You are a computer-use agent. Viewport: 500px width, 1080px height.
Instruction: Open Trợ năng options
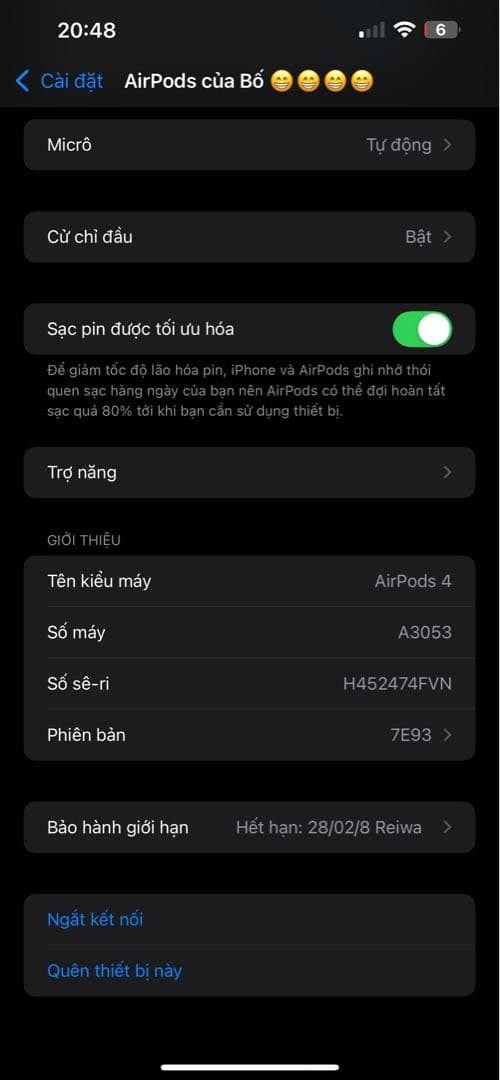[249, 472]
